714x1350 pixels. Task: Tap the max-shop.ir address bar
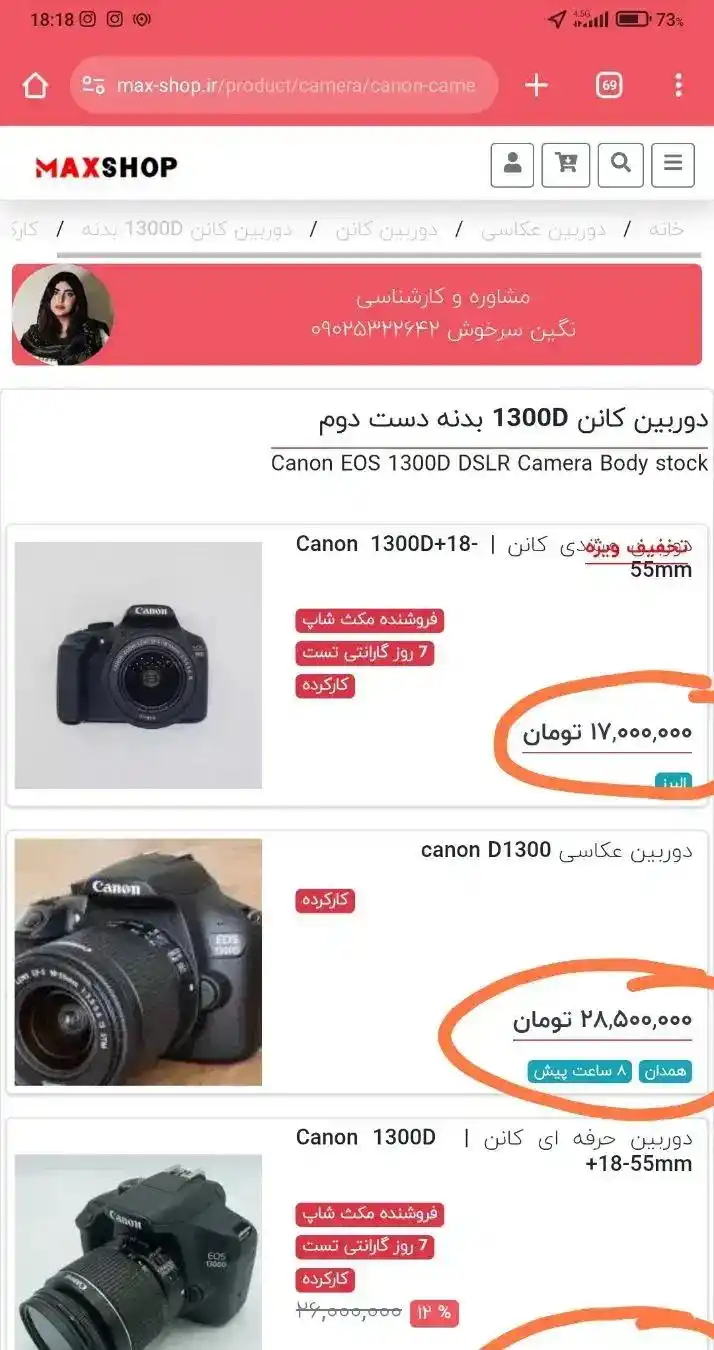pos(285,85)
